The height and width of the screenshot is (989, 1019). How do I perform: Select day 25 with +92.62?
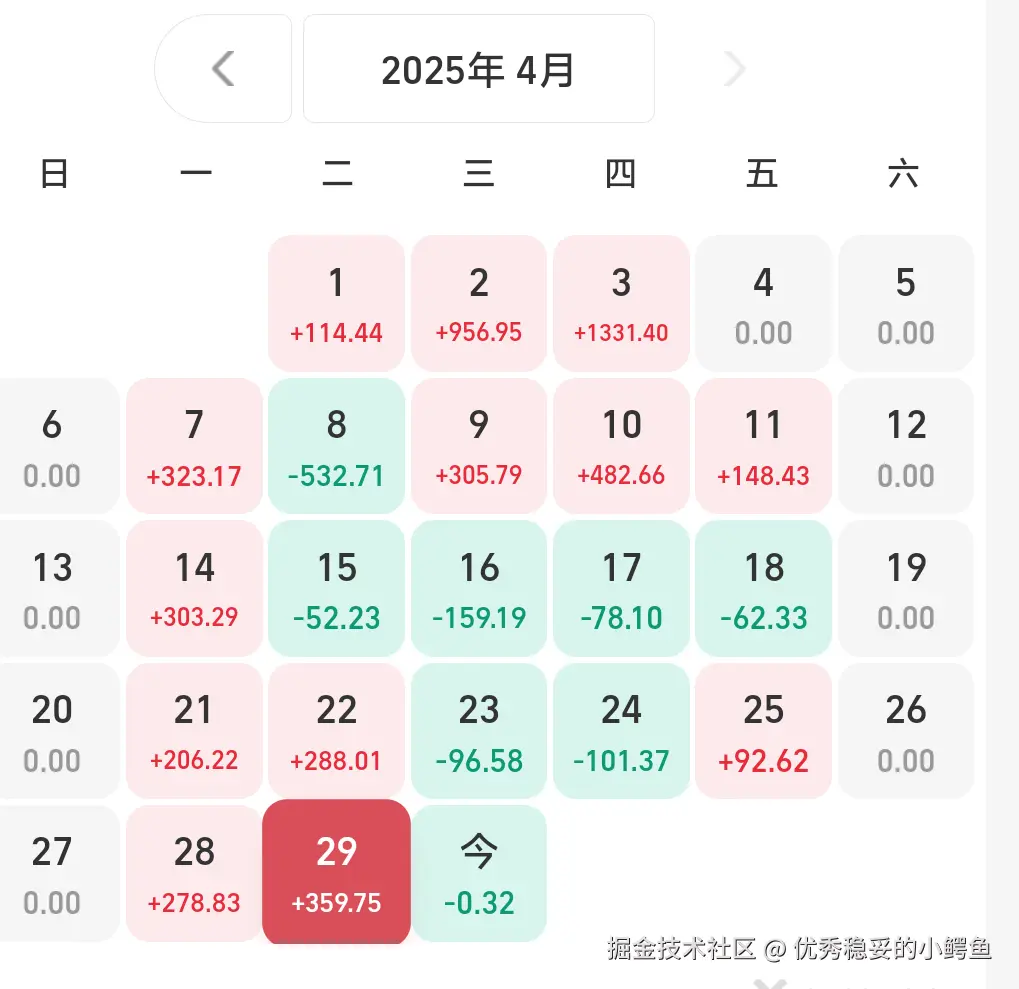764,731
